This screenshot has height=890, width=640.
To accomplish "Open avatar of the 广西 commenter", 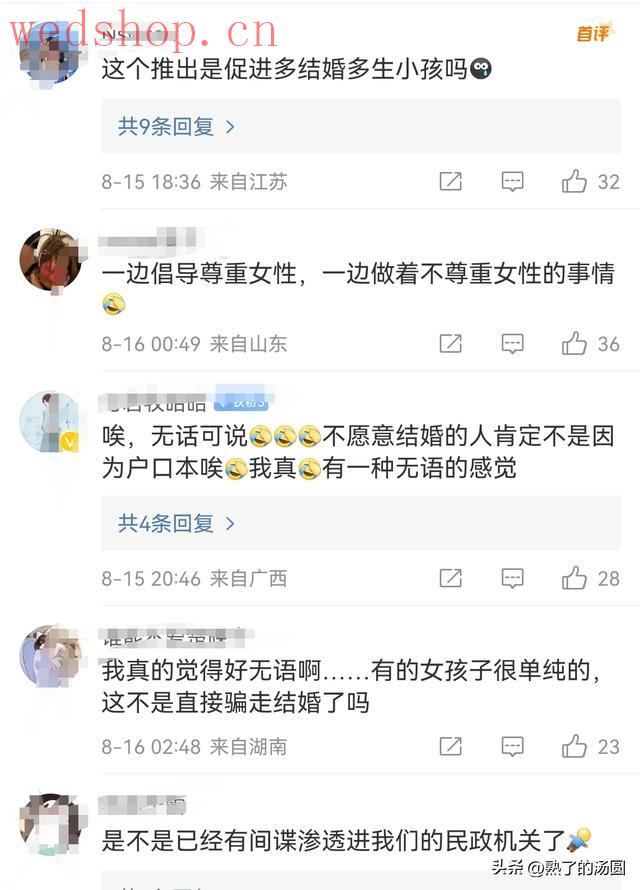I will click(50, 422).
